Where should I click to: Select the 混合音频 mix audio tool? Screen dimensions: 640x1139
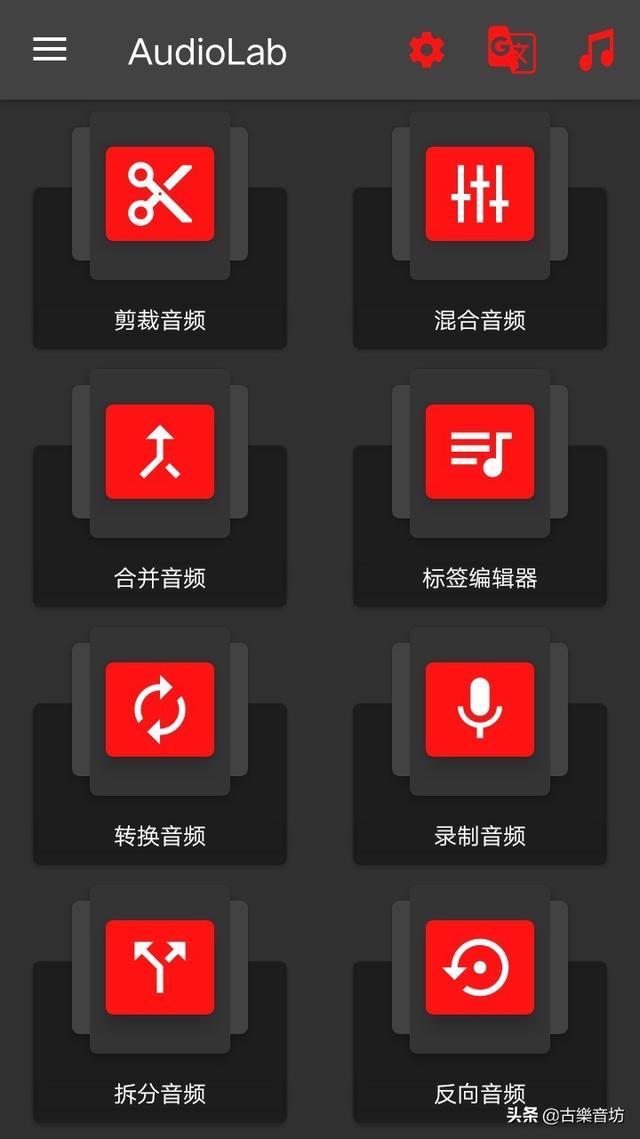click(x=479, y=230)
